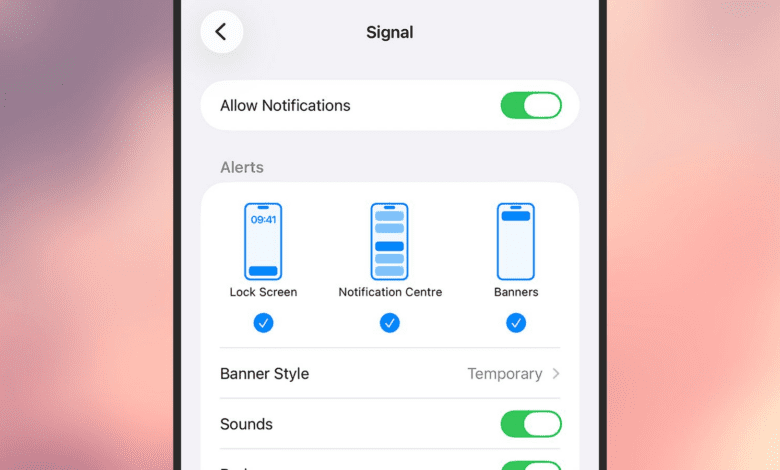Turn off Allow Notifications
Image resolution: width=780 pixels, height=470 pixels.
[x=531, y=105]
